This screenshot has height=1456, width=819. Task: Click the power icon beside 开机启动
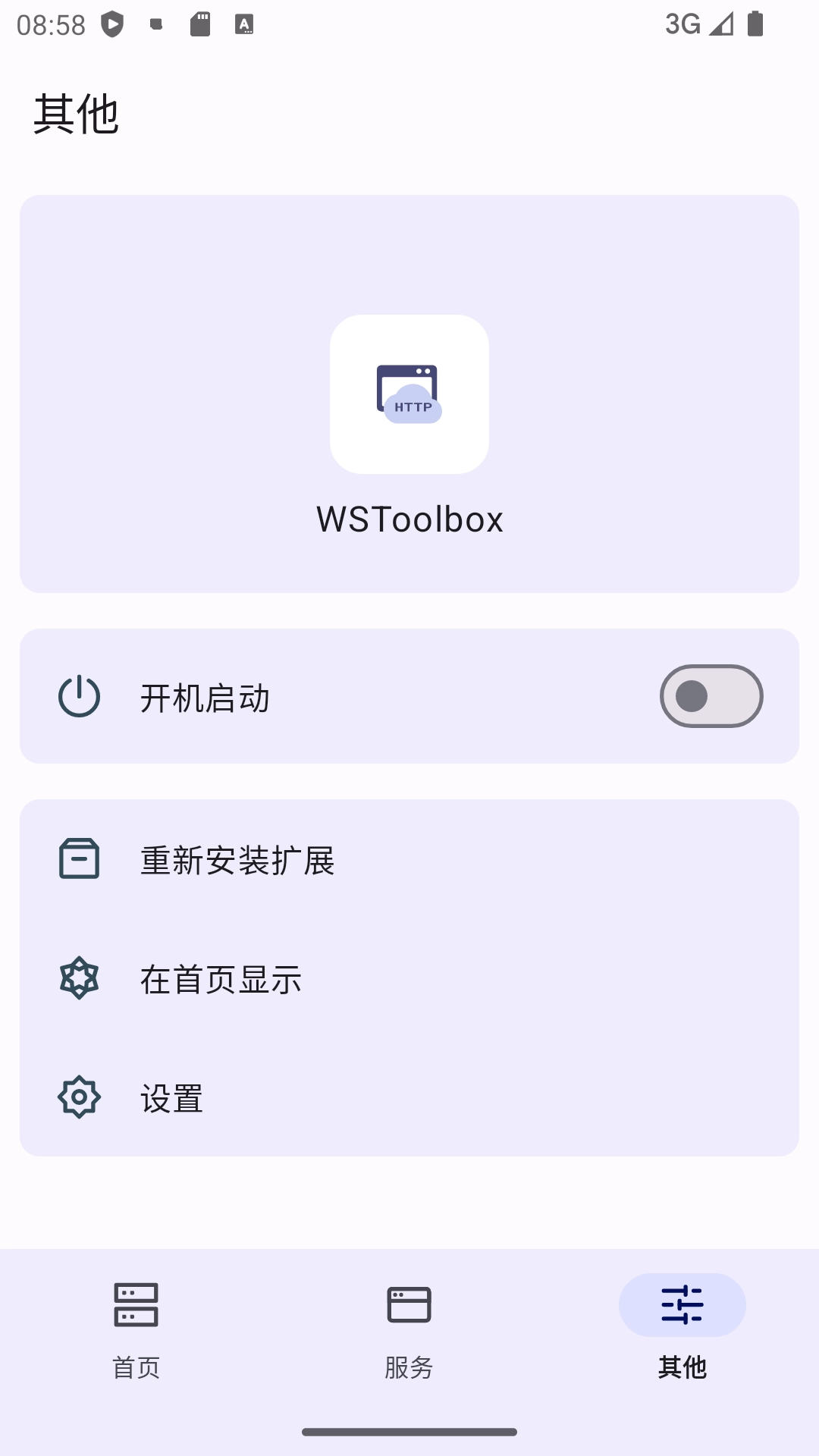pyautogui.click(x=78, y=696)
